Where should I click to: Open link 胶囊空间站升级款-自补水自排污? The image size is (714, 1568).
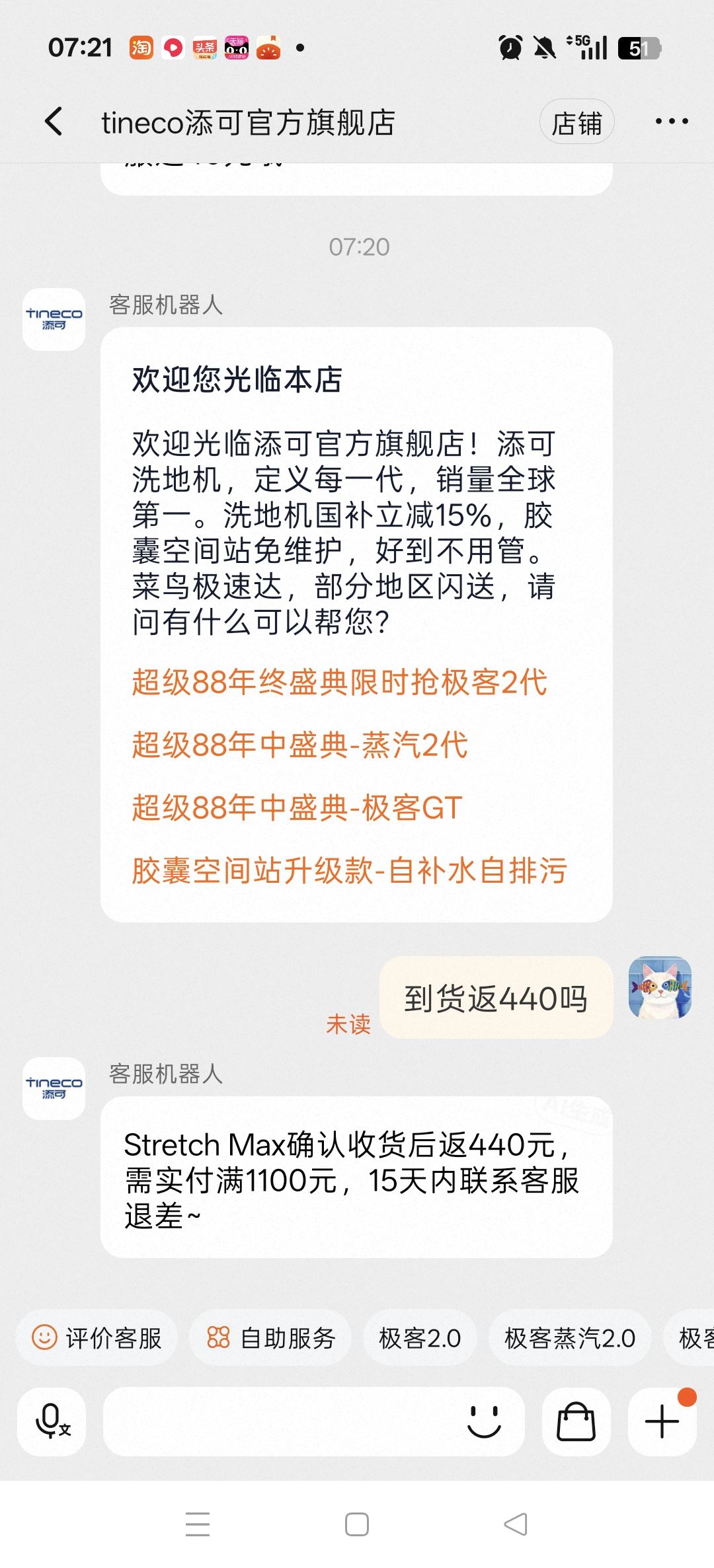349,871
